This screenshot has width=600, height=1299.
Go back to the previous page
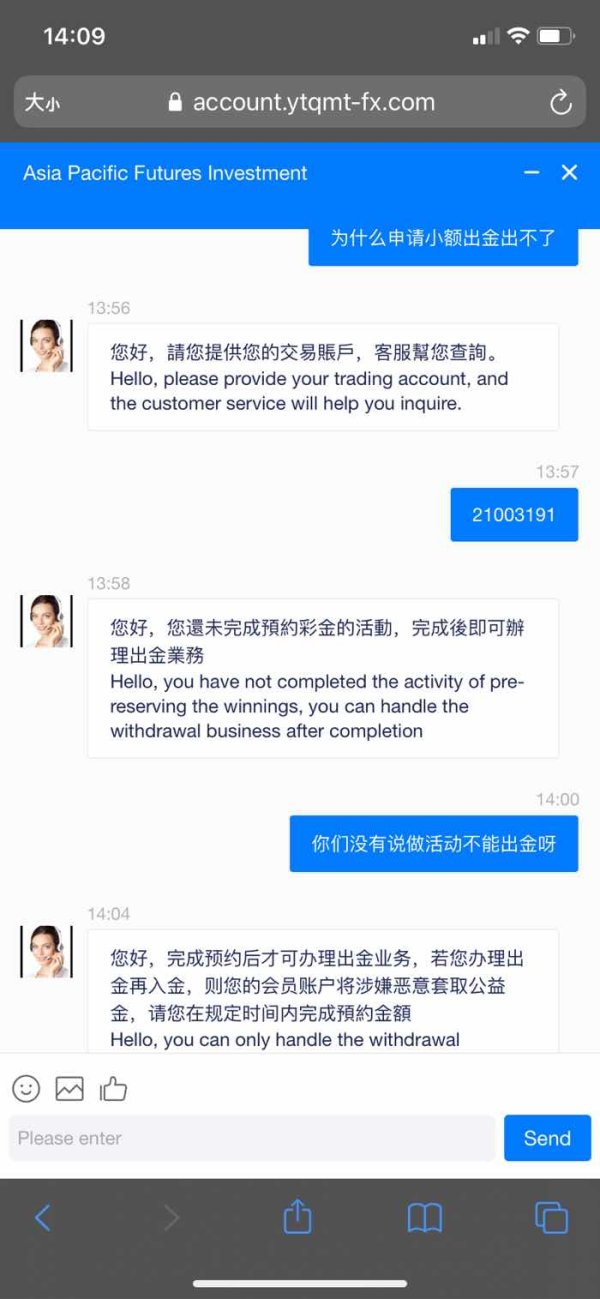(42, 1217)
